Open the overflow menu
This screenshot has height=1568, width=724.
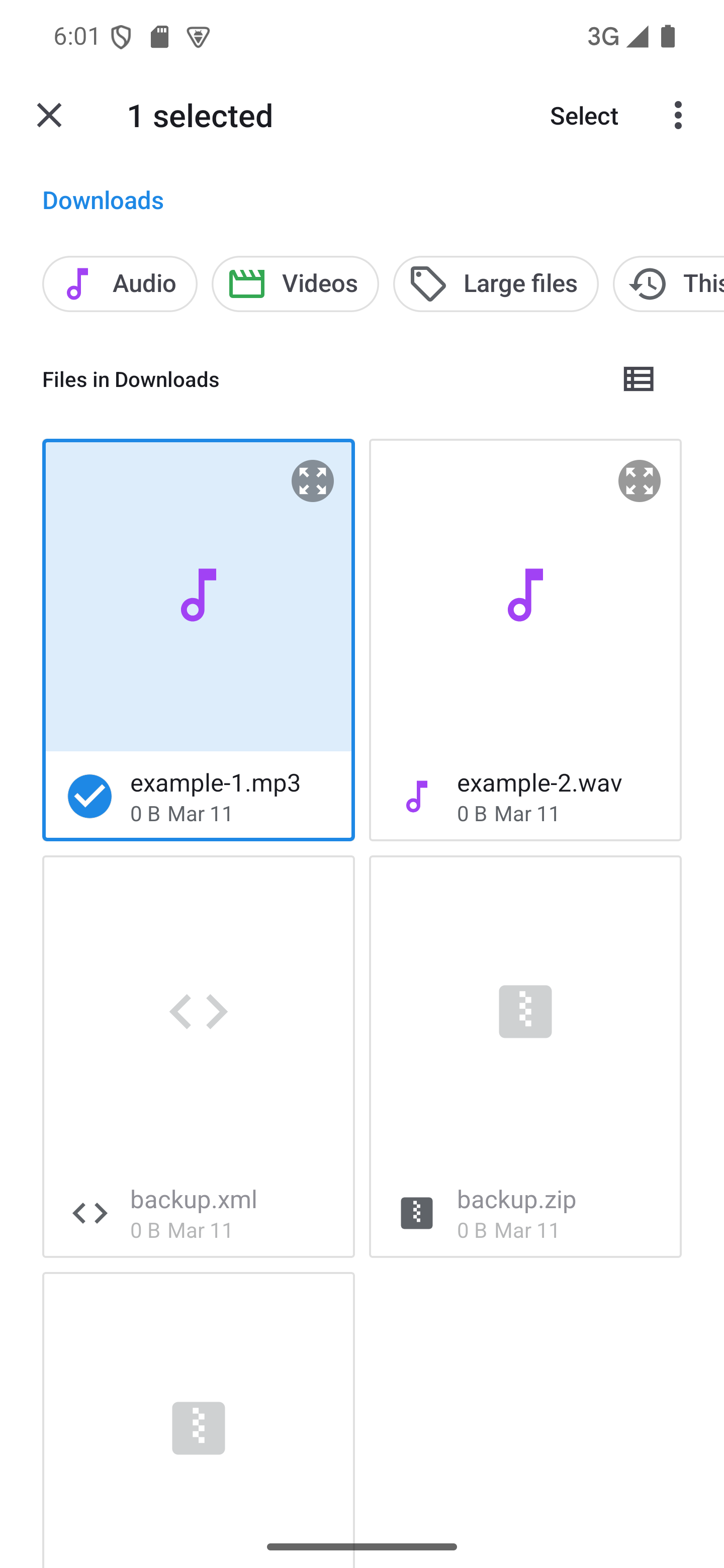(678, 116)
